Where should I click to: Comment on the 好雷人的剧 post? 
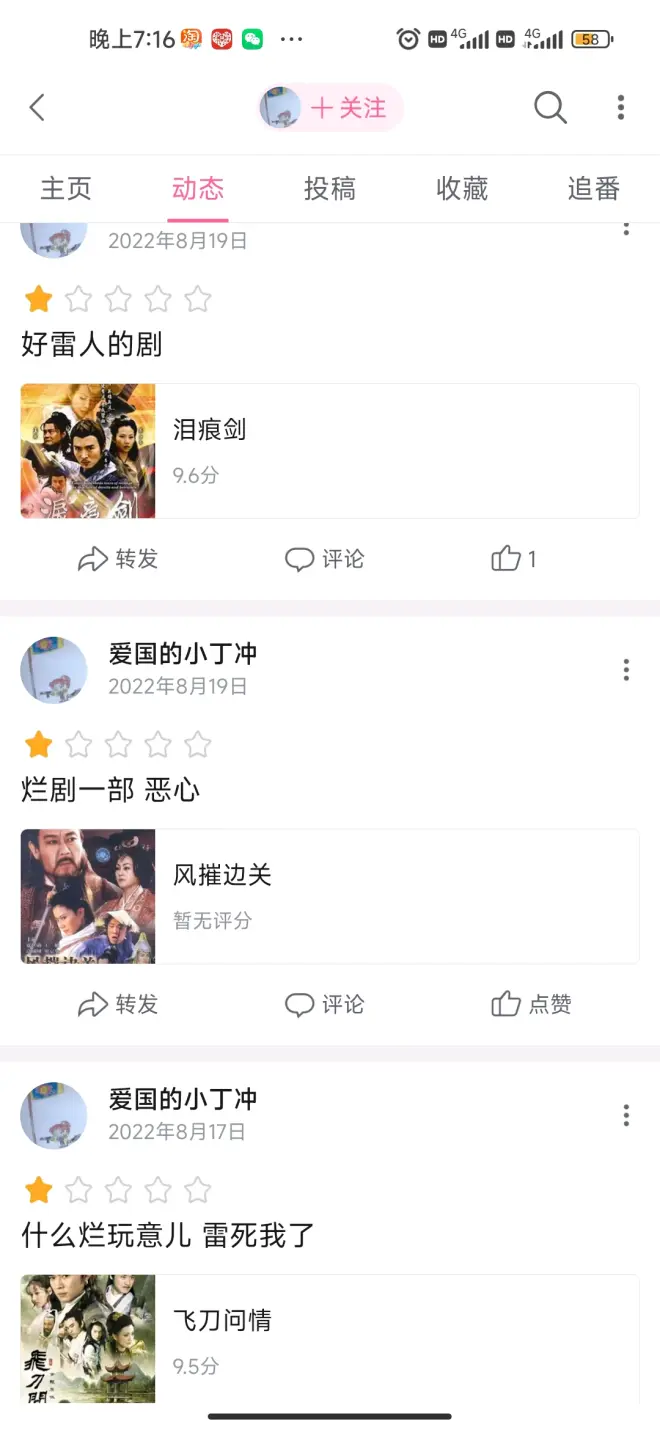point(324,559)
